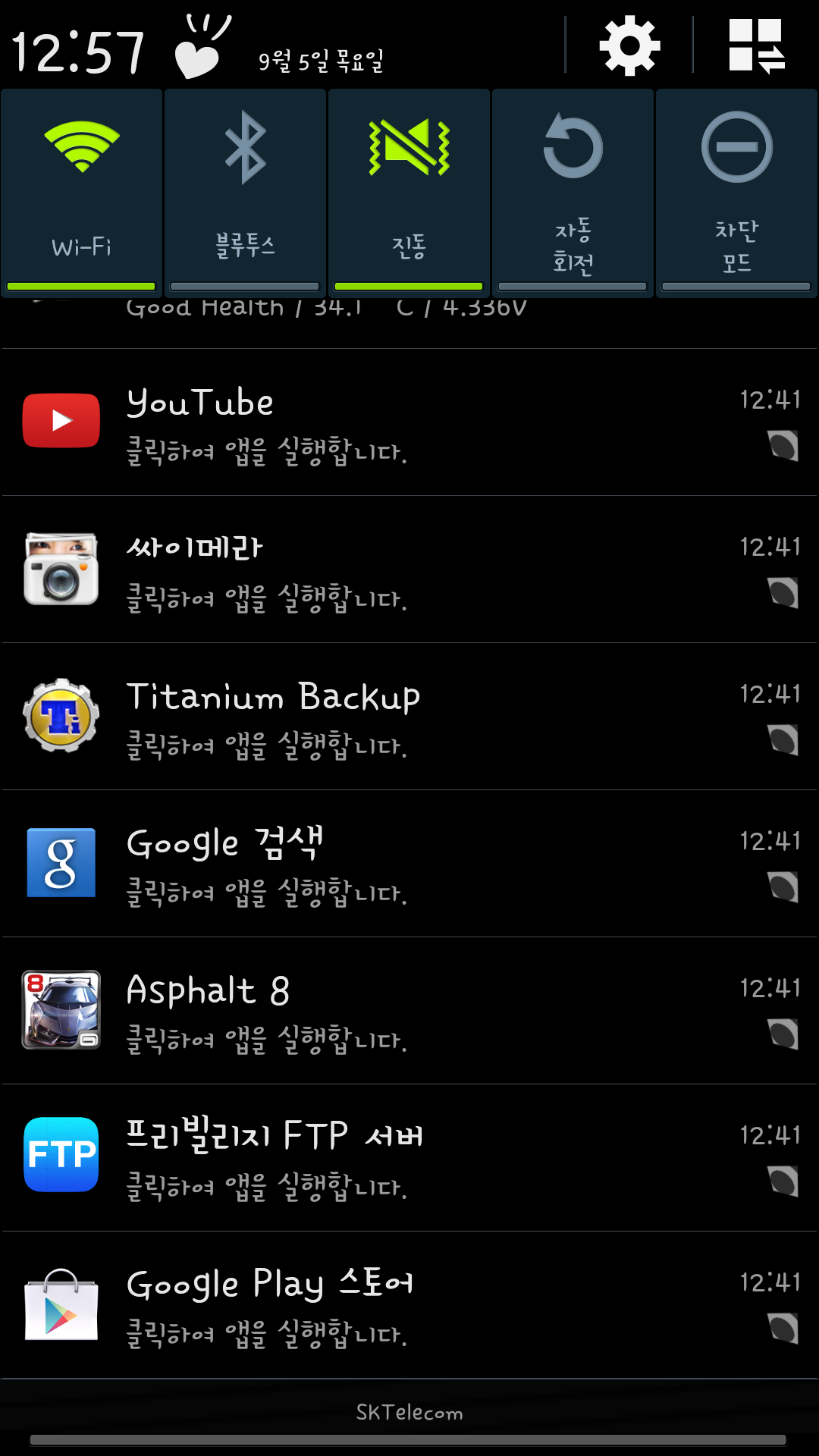
Task: Turn on 차단 모드 blocking mode
Action: coord(736,191)
